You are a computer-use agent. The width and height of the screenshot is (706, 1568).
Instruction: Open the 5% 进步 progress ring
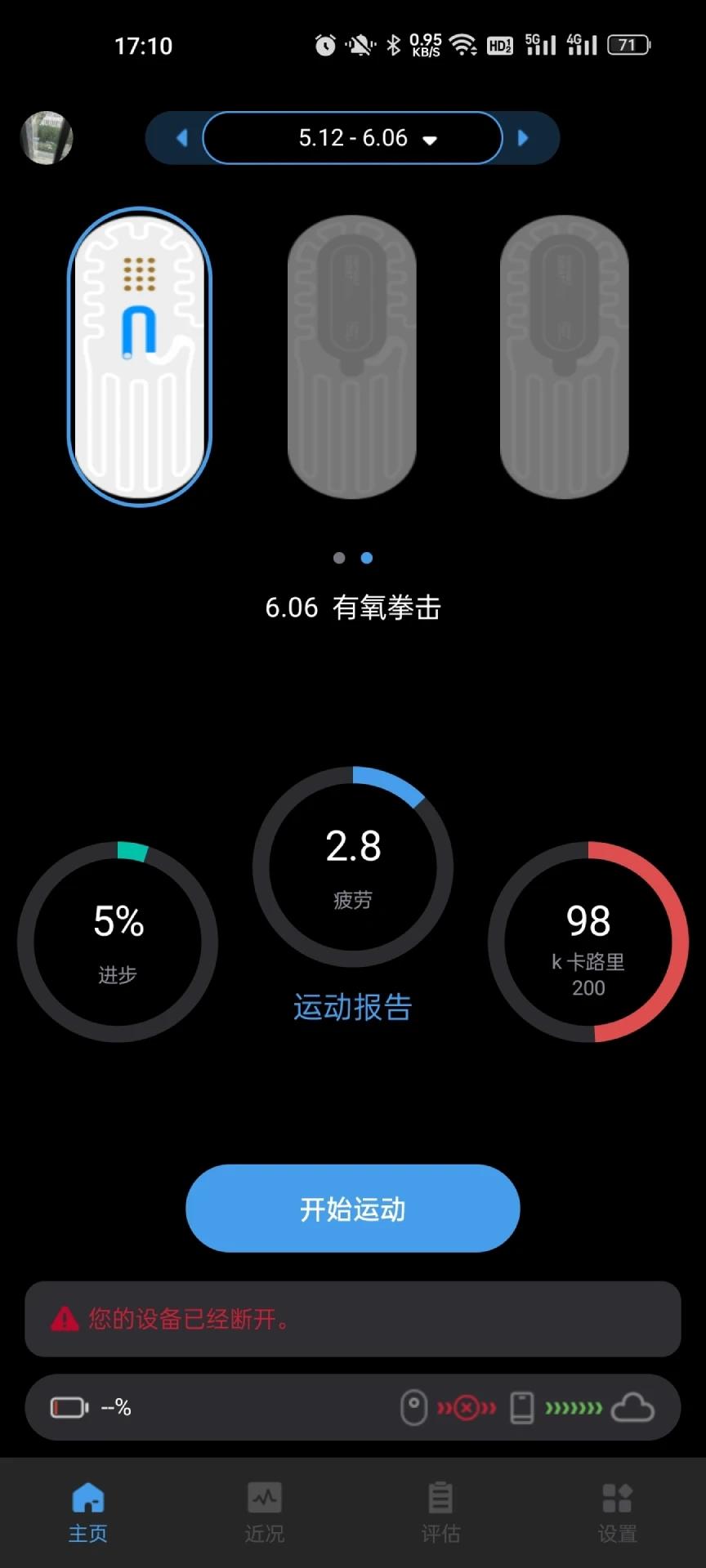click(118, 942)
